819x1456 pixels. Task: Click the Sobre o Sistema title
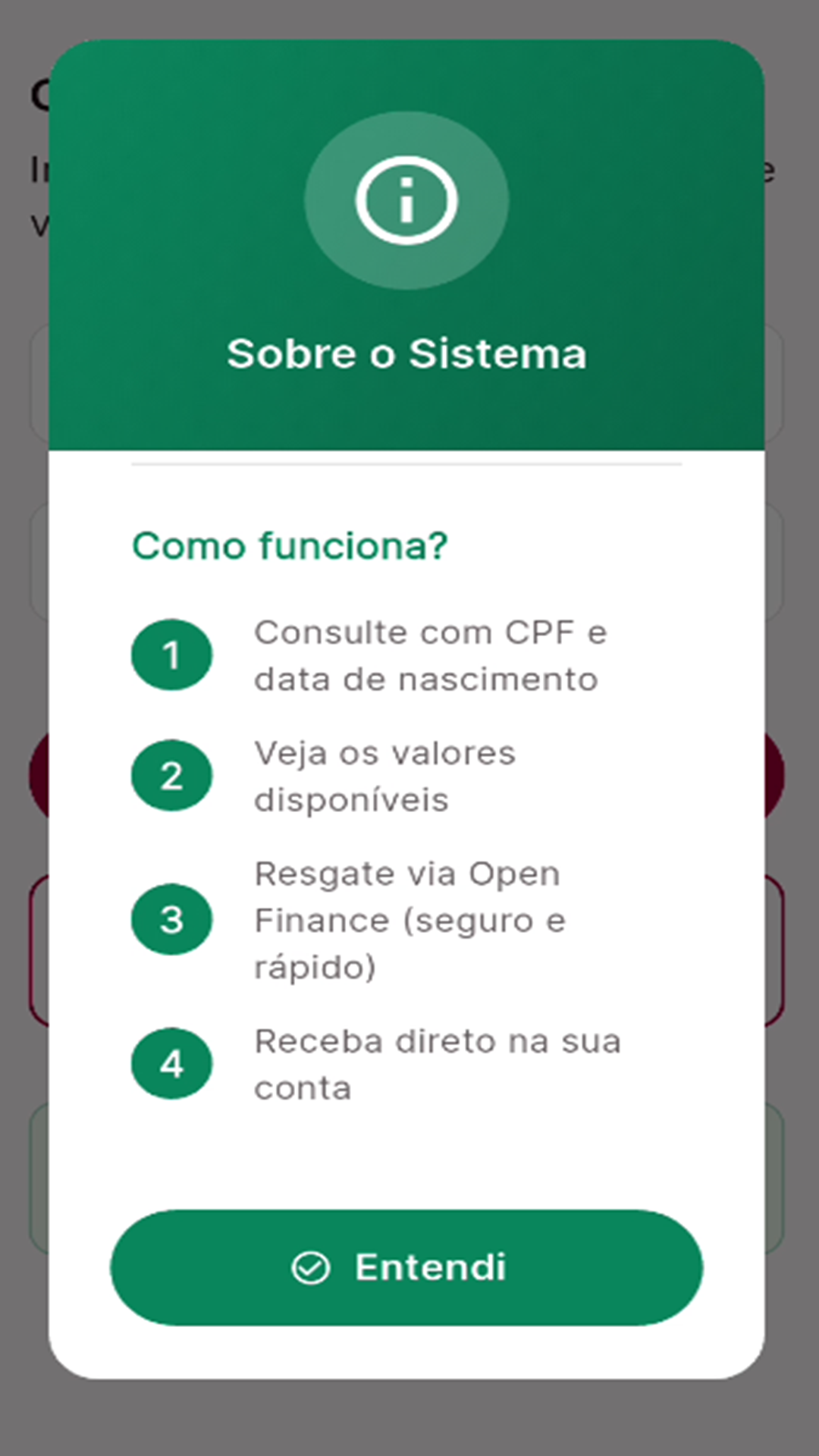(x=407, y=353)
